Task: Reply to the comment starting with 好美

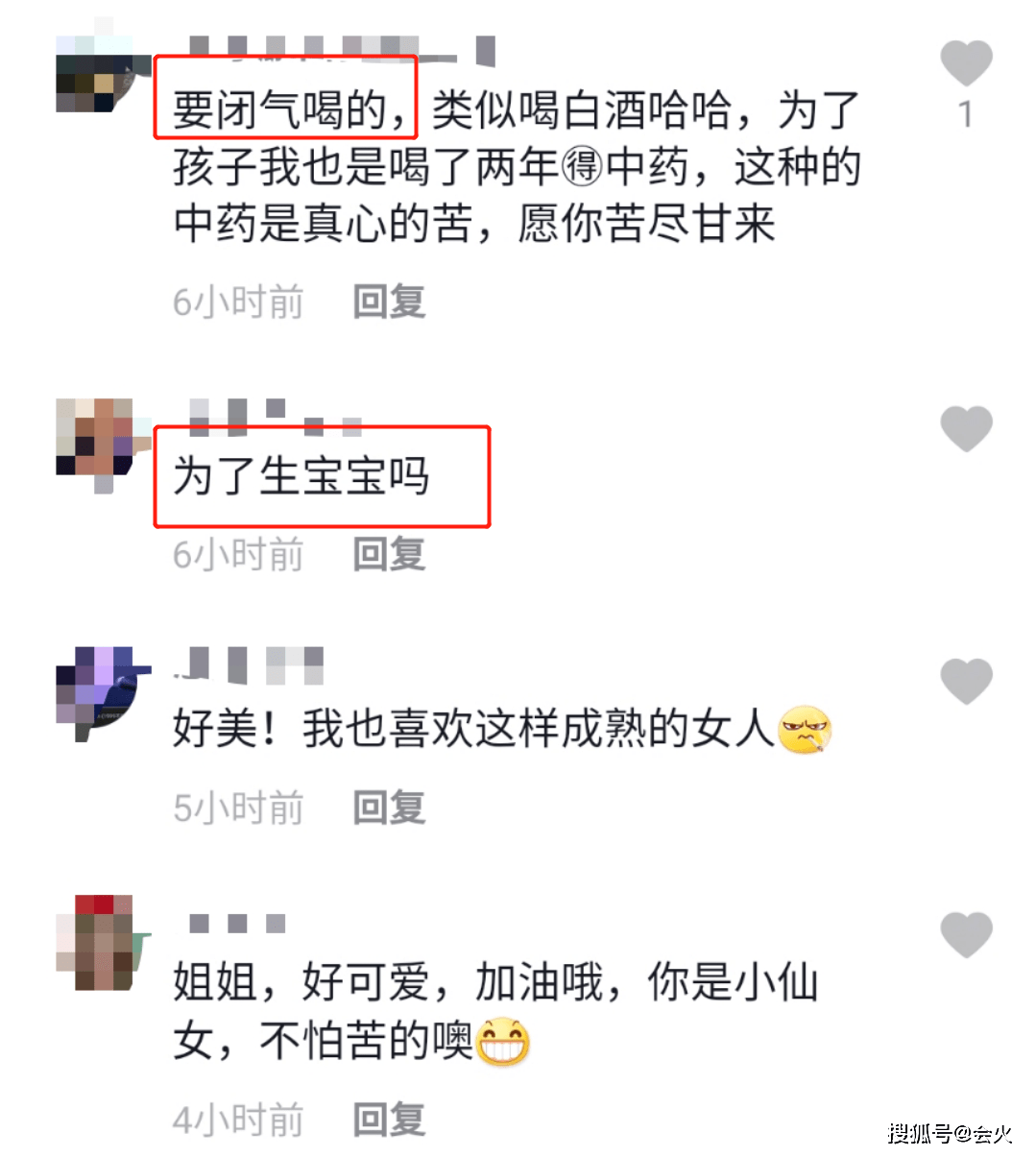Action: 389,807
